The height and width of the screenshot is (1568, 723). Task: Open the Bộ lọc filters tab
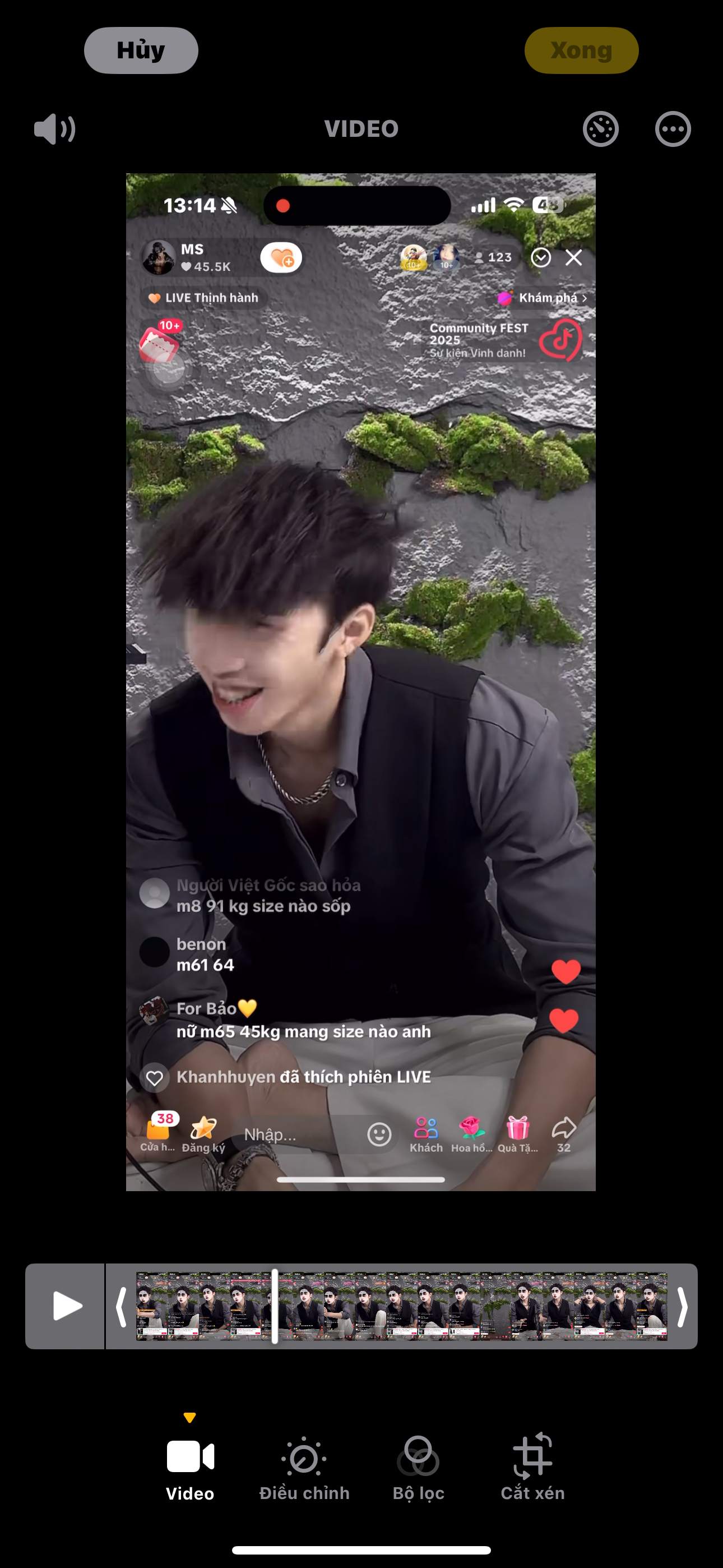pos(419,1467)
